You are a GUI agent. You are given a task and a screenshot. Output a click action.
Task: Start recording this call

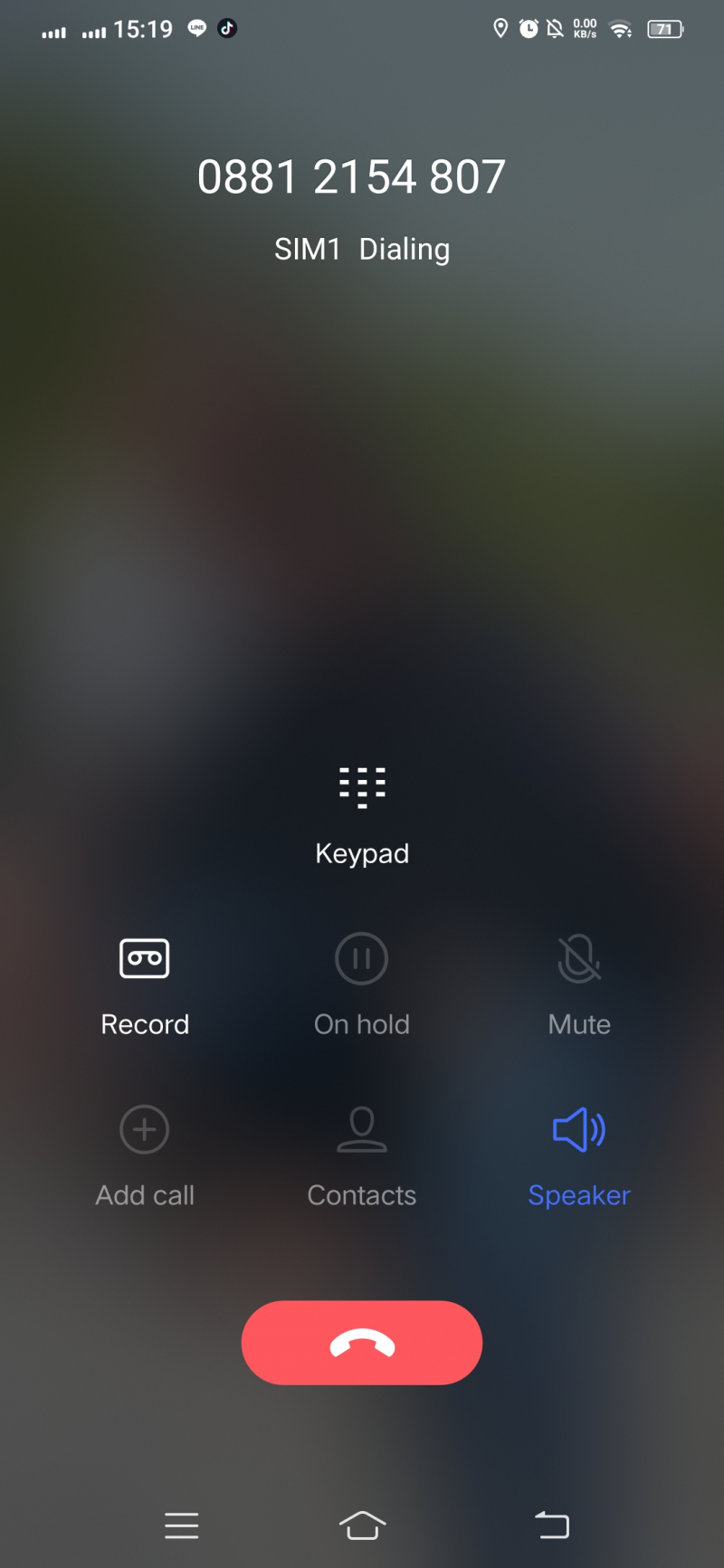(145, 959)
